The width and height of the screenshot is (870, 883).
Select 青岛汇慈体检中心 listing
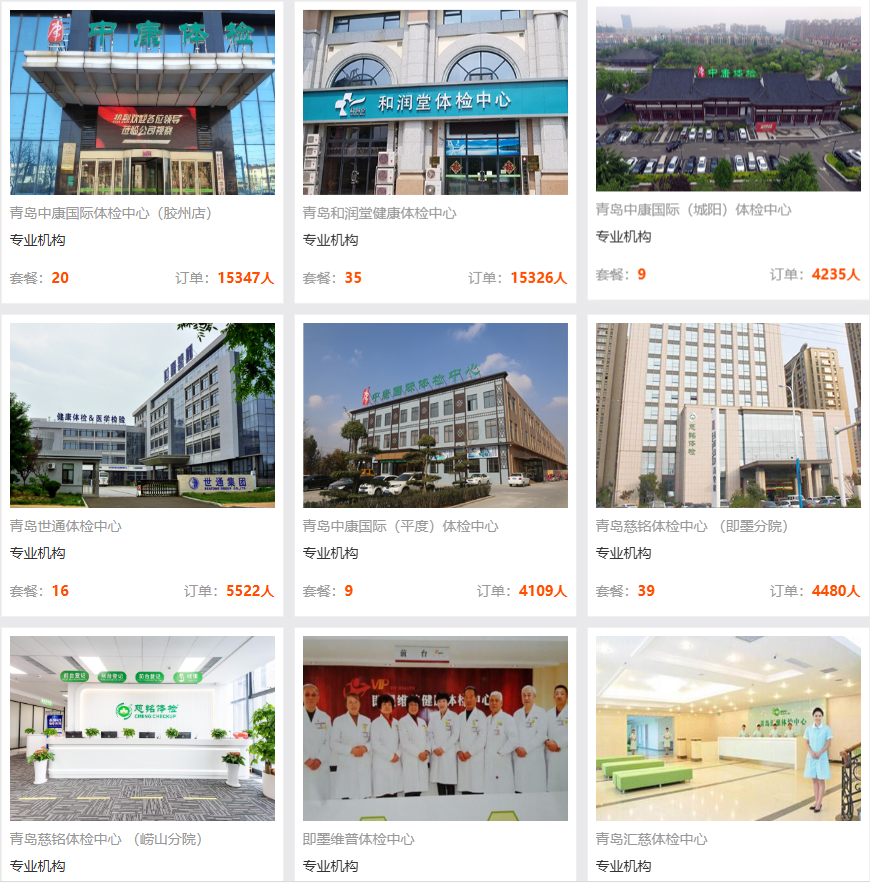[x=728, y=728]
